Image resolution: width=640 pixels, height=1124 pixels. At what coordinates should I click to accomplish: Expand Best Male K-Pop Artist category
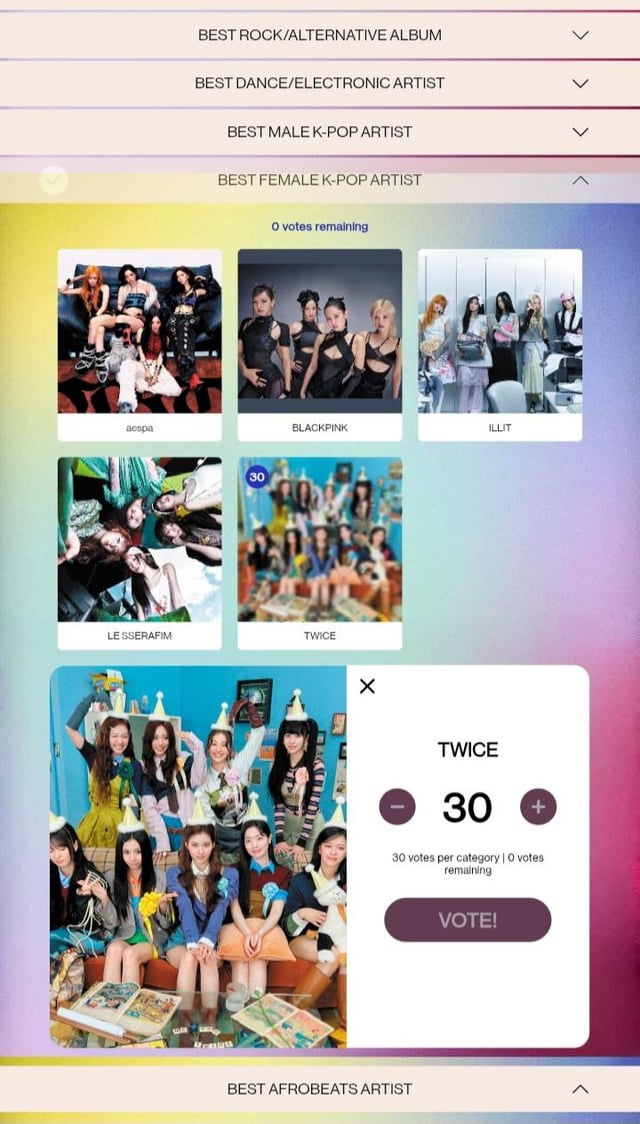tap(320, 132)
